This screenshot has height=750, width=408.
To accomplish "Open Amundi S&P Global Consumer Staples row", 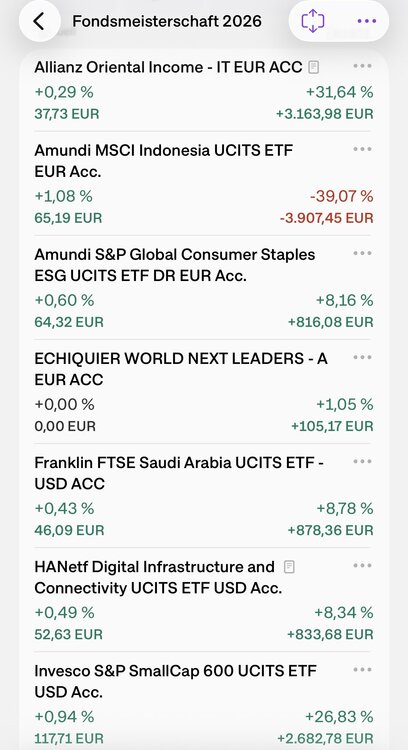I will (204, 288).
